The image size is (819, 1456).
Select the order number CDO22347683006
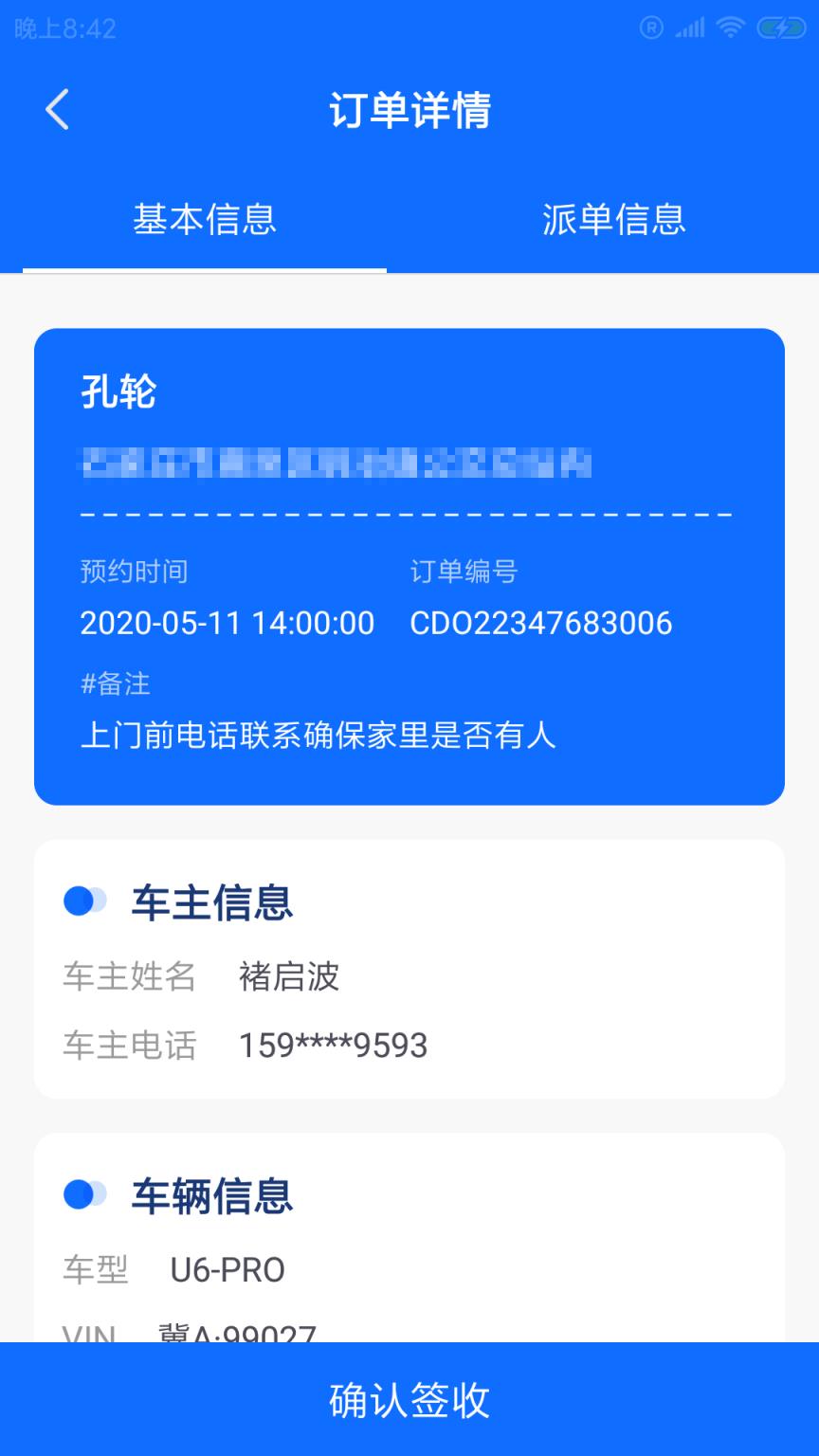pyautogui.click(x=541, y=623)
